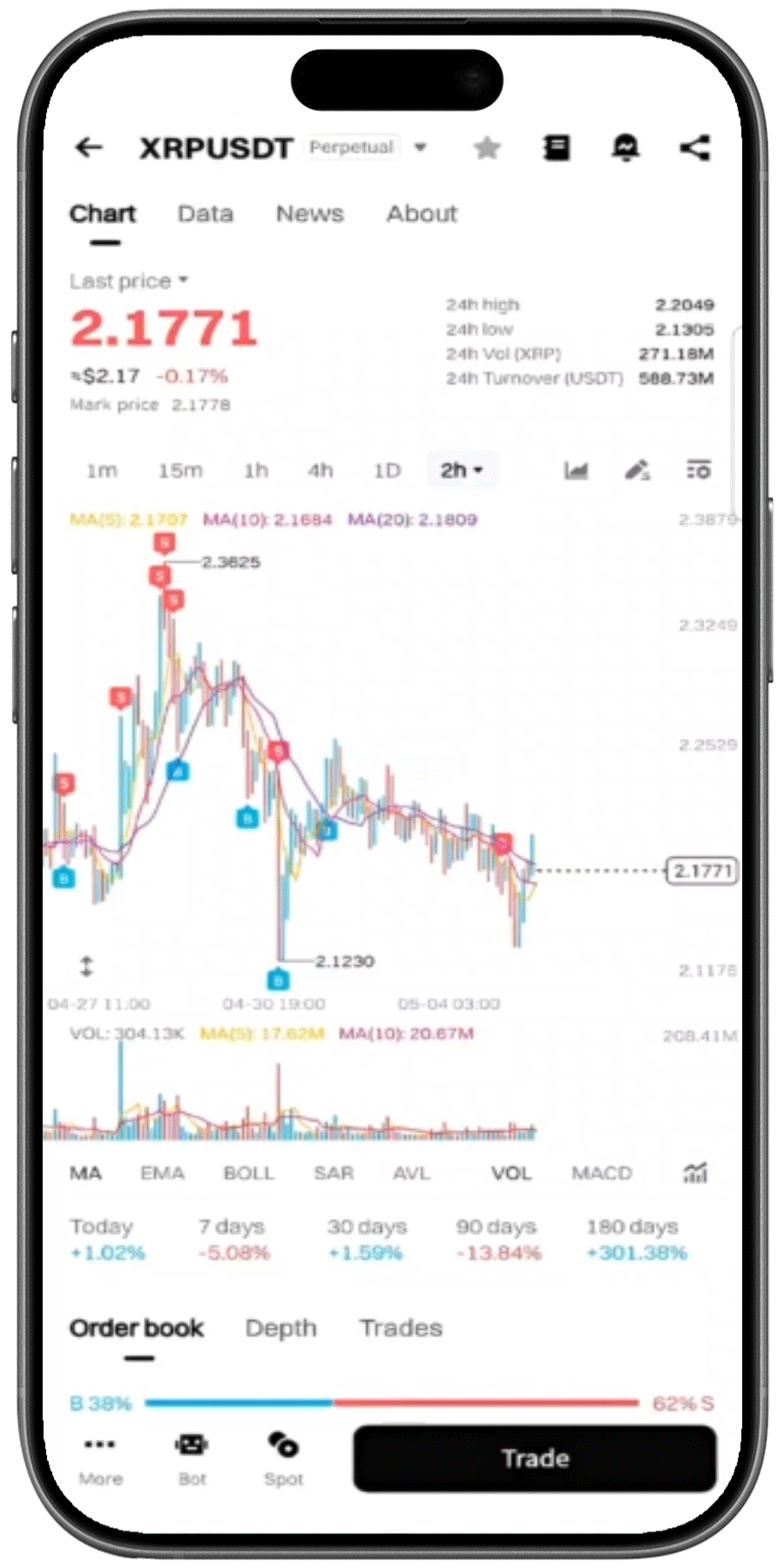The width and height of the screenshot is (784, 1568).
Task: Open the XRPUSDT Perpetual pair dropdown
Action: 420,147
